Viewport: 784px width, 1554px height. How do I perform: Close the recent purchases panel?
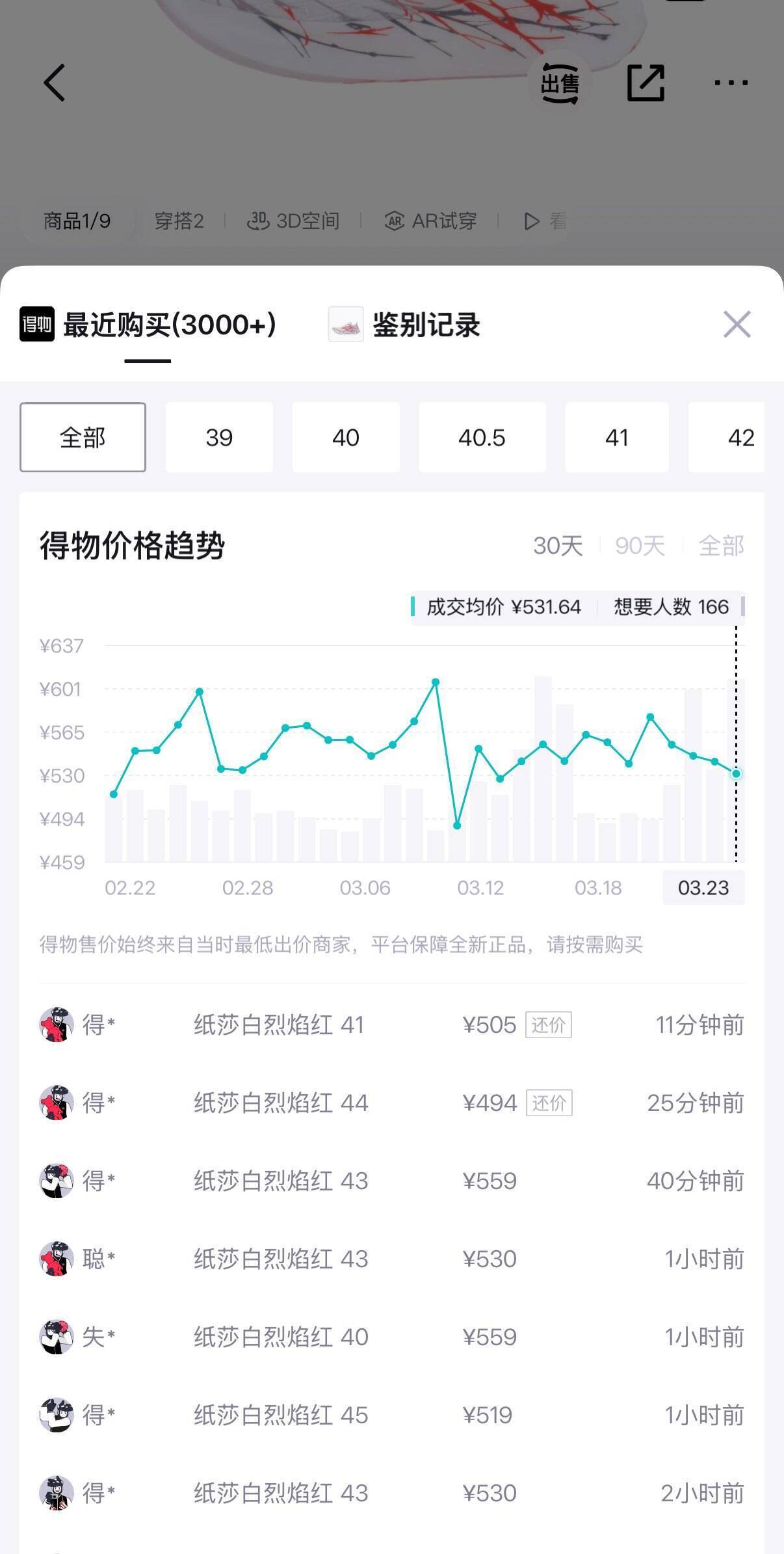[737, 324]
